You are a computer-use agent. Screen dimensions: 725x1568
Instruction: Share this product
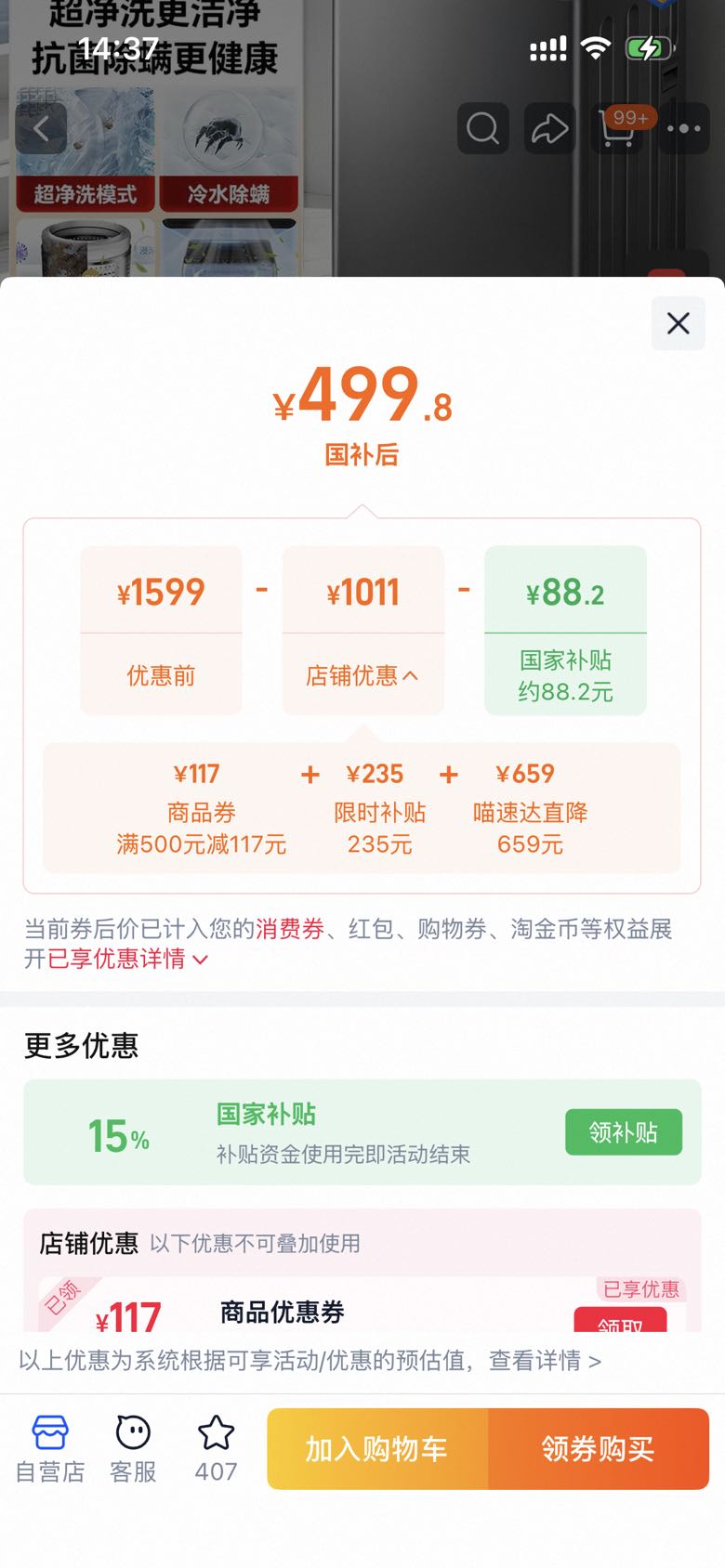coord(549,128)
